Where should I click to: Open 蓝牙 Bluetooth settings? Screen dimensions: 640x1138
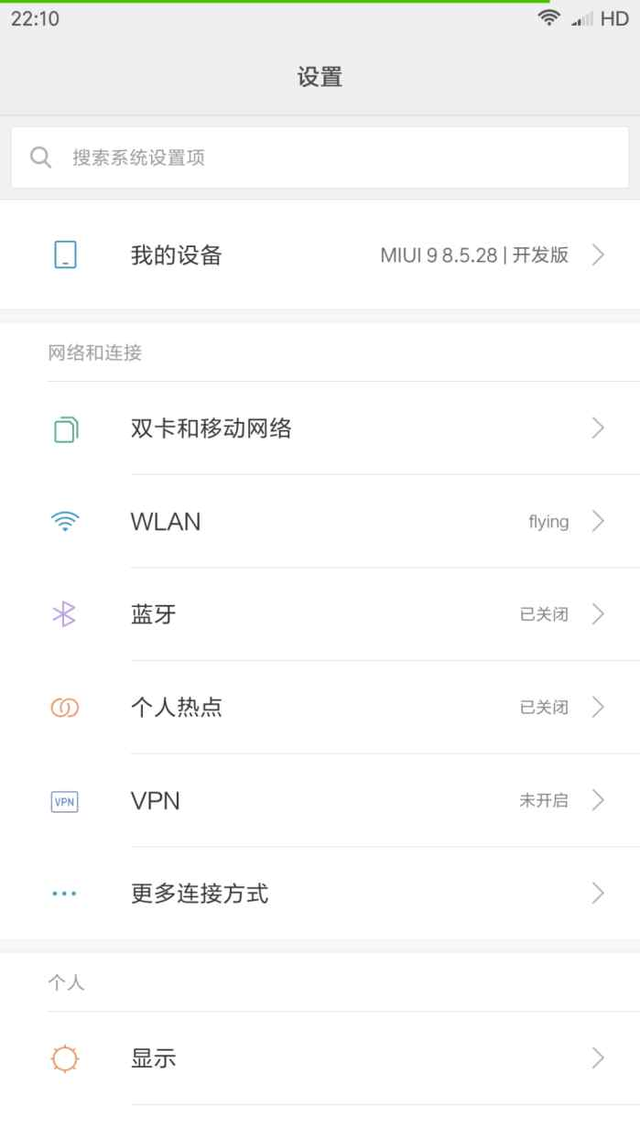click(x=320, y=614)
